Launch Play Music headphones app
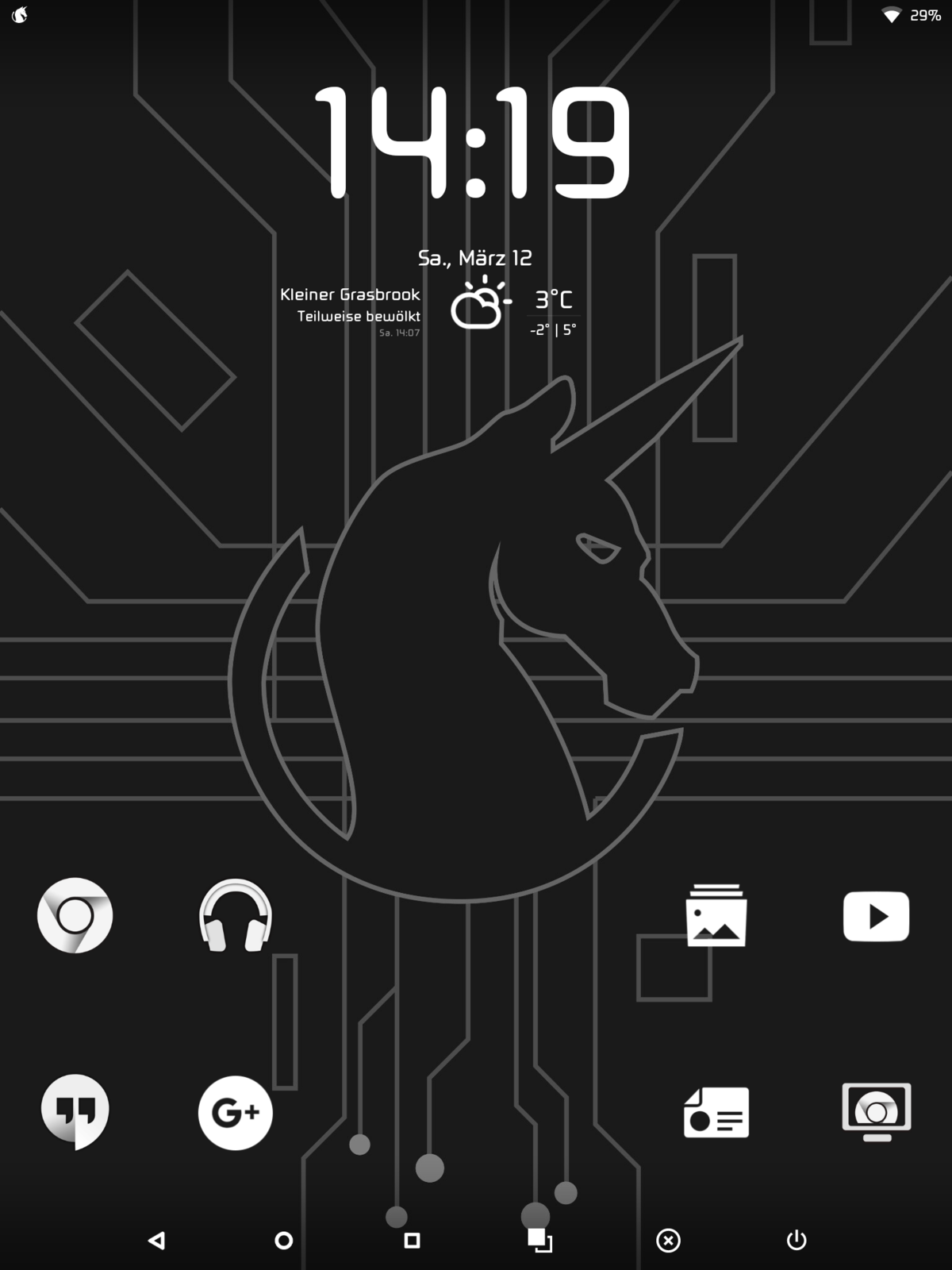The height and width of the screenshot is (1270, 952). coord(235,915)
